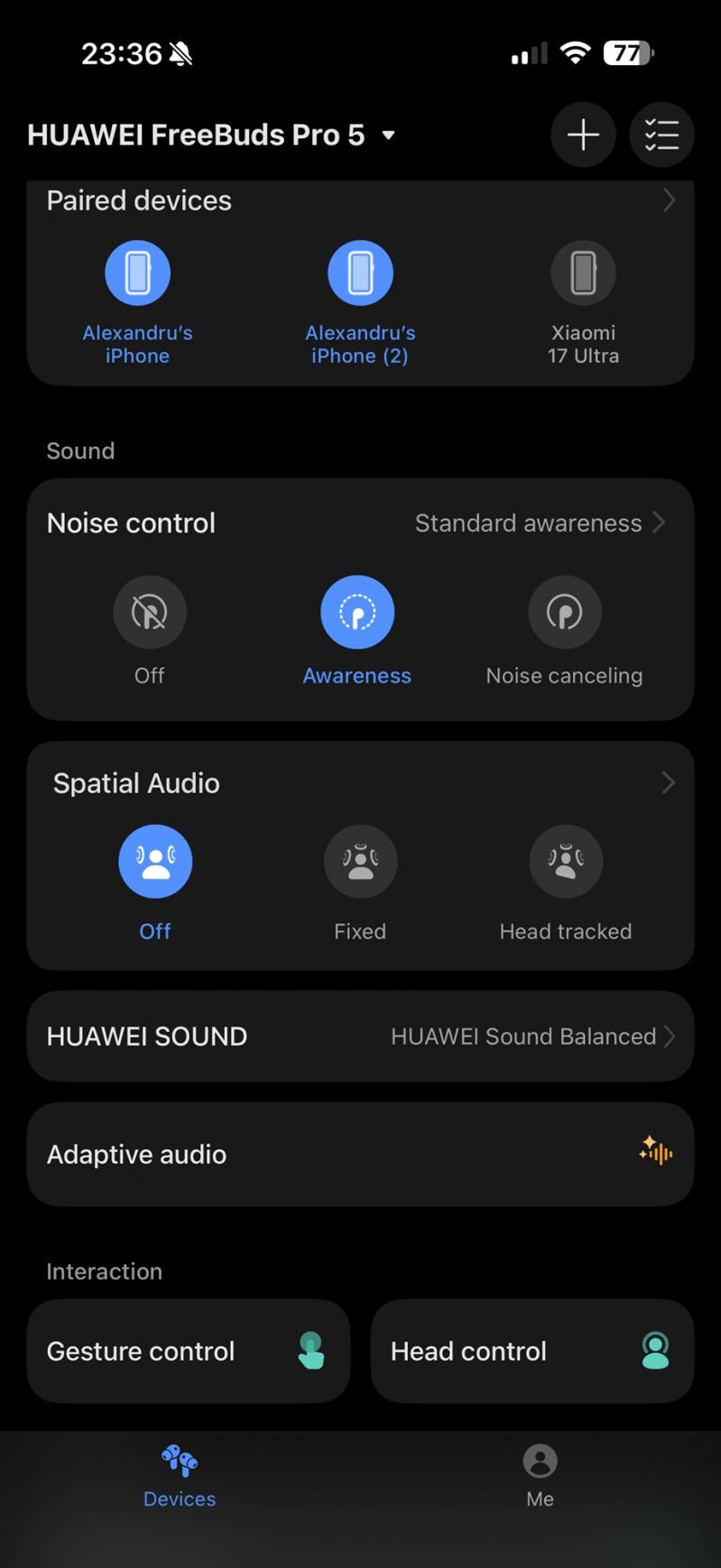Turn noise control Off
This screenshot has height=1568, width=721.
(x=150, y=611)
